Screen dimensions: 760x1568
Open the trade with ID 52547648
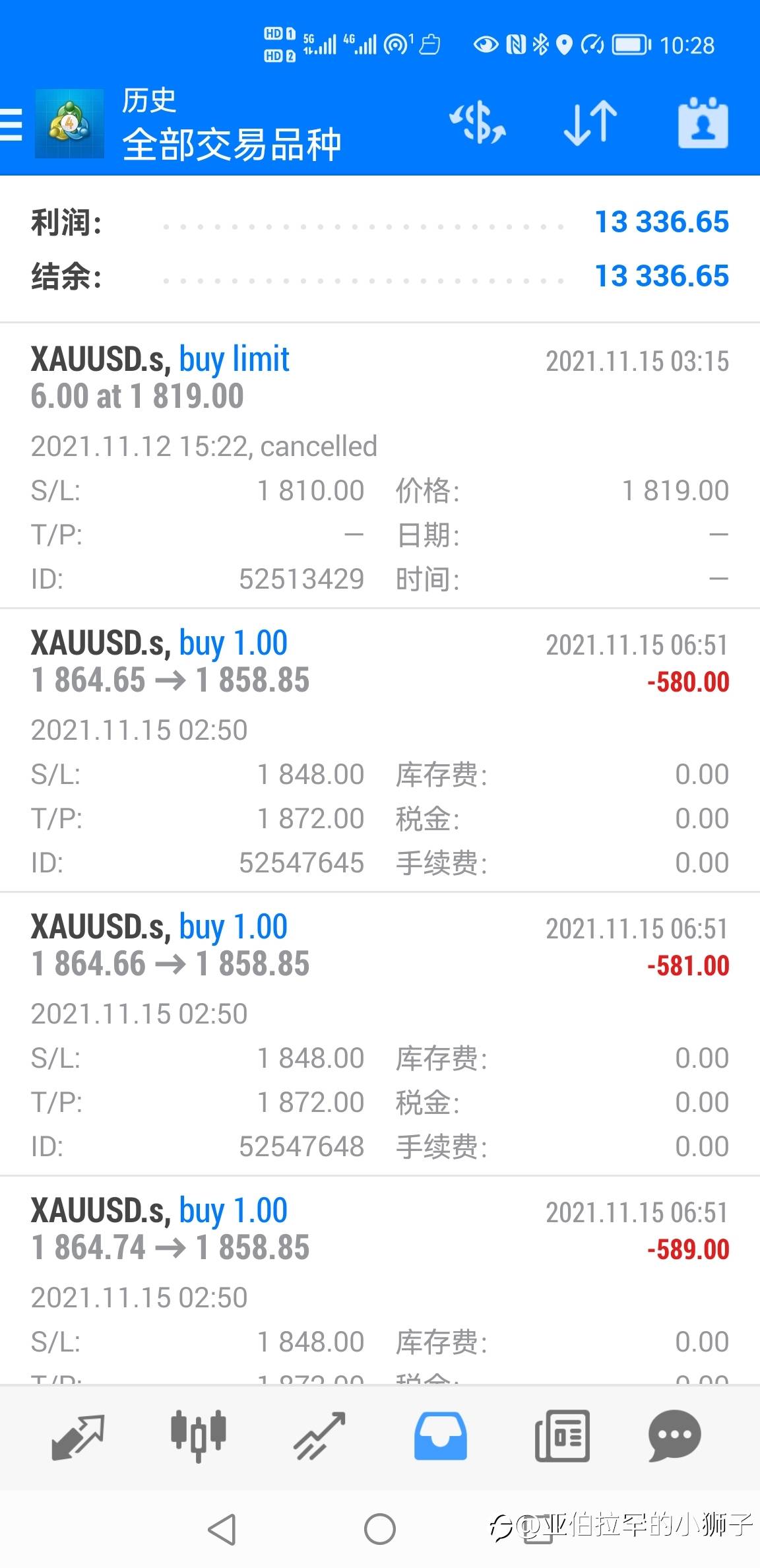pyautogui.click(x=379, y=1035)
